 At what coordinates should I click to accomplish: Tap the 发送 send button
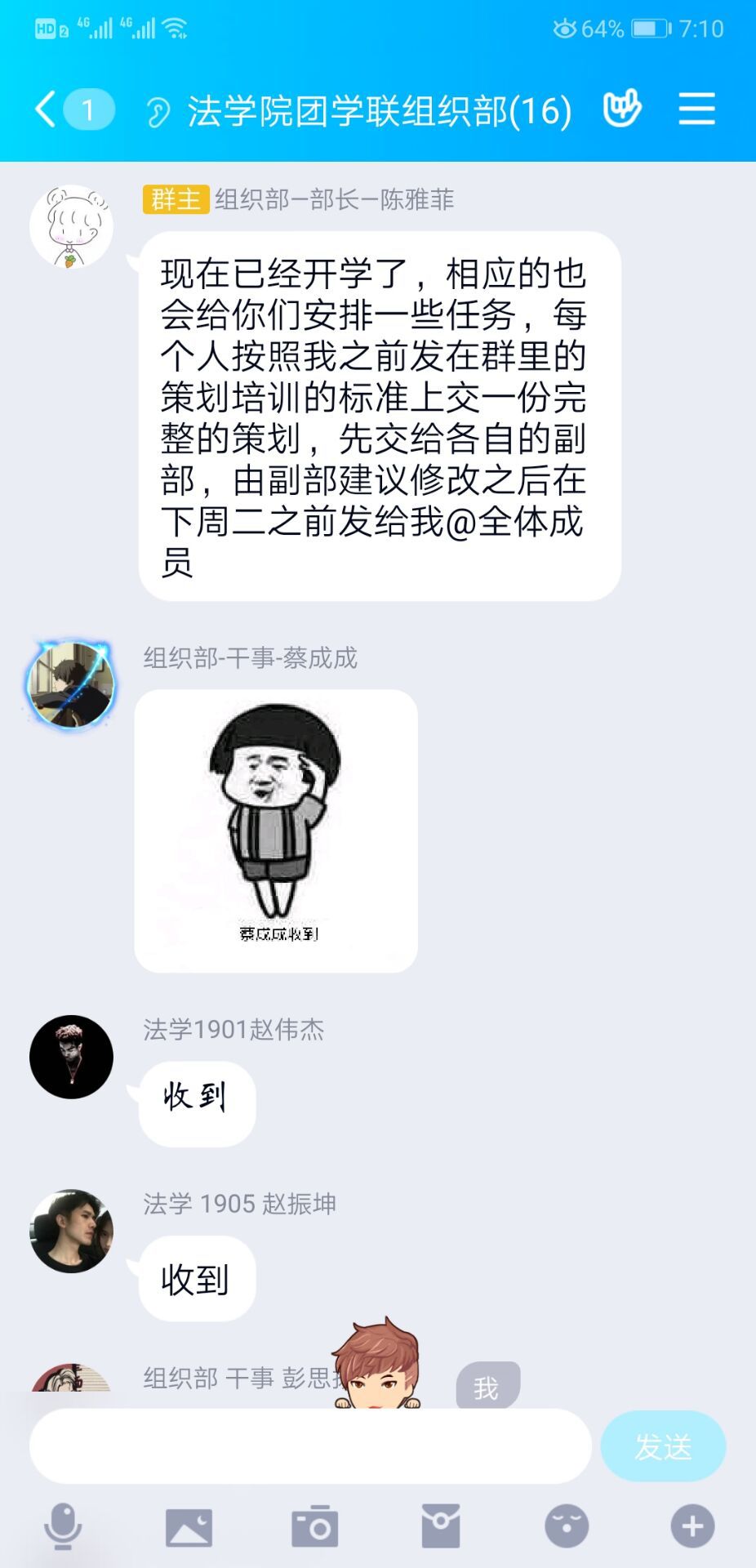(663, 1446)
